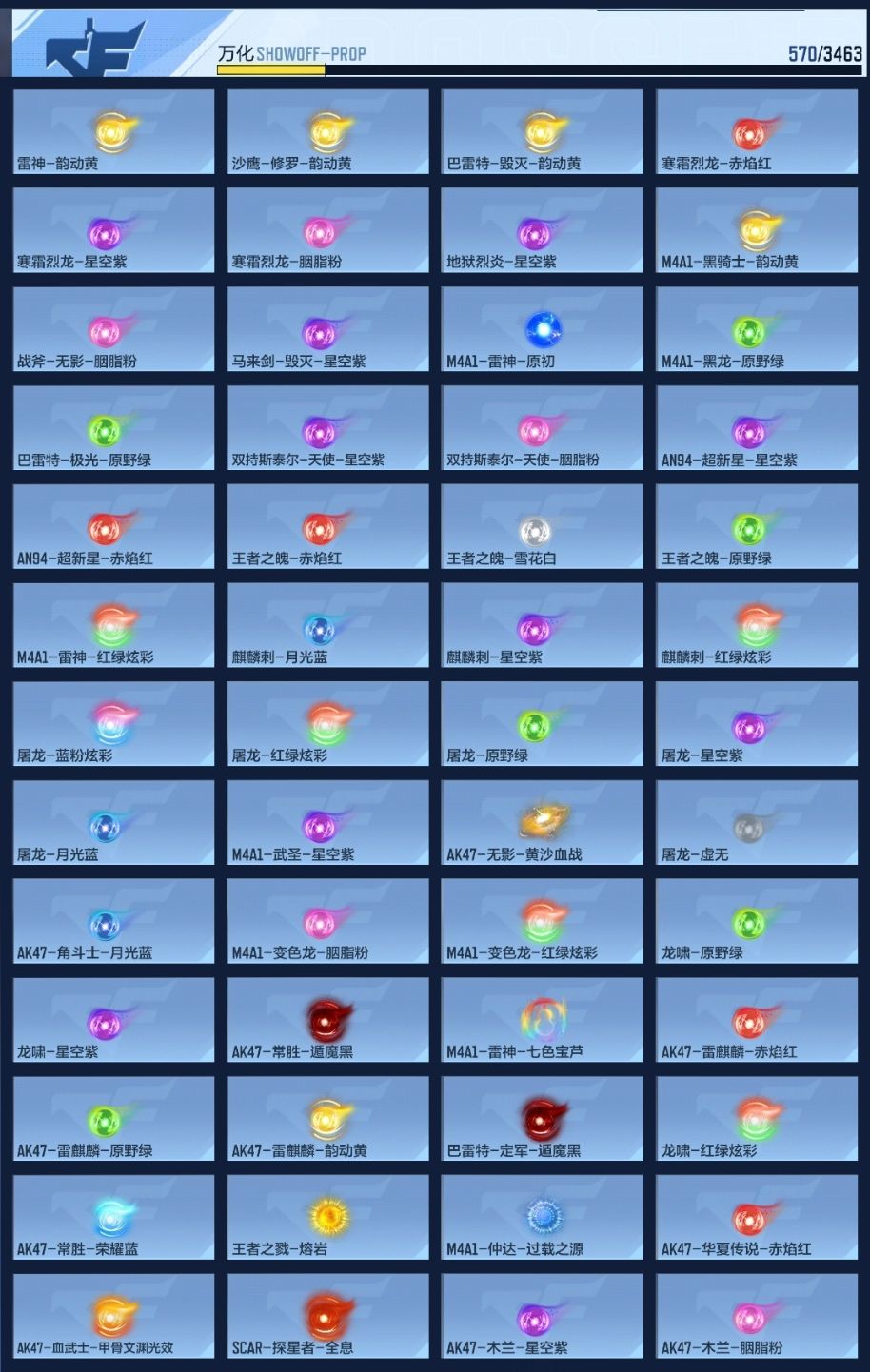Open the M4A1-雷神-原初 item
Screen dimensions: 870x1372
pos(543,329)
